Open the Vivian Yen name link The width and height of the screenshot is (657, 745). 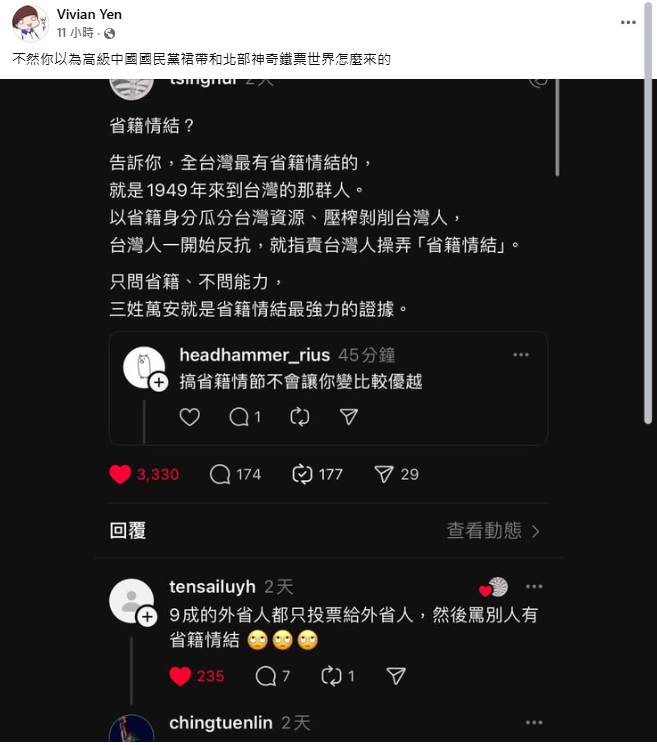click(x=91, y=15)
